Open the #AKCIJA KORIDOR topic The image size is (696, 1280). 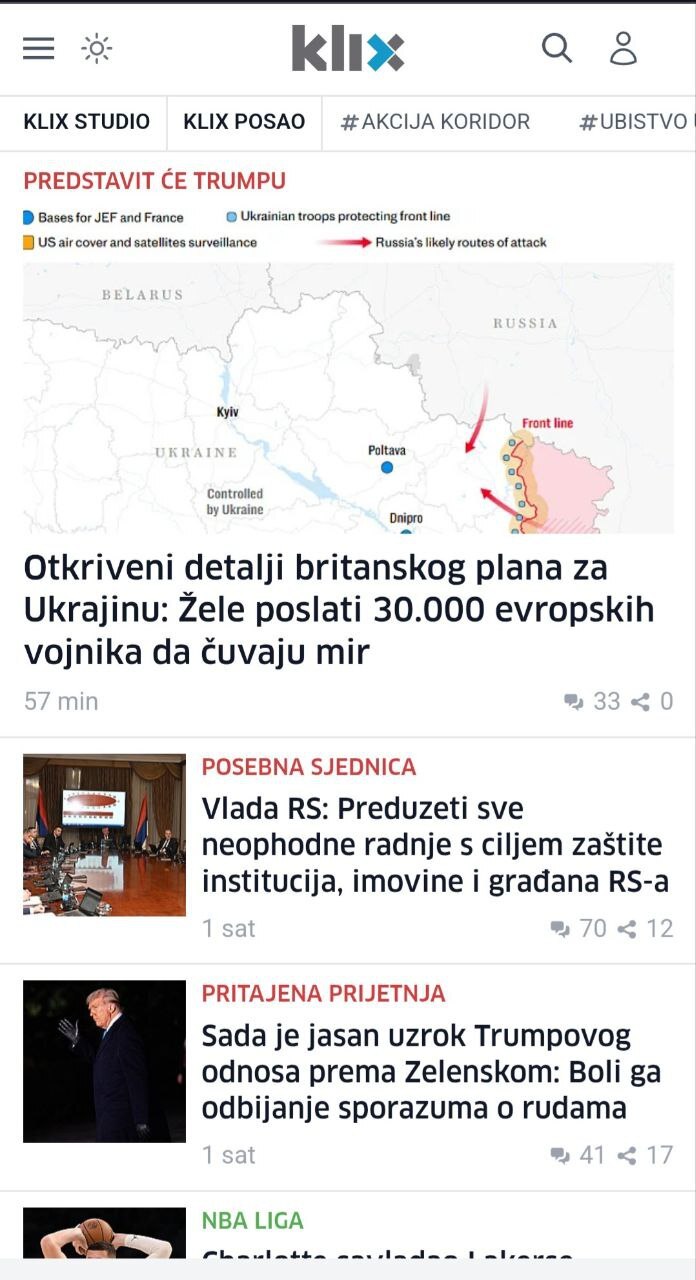tap(435, 122)
